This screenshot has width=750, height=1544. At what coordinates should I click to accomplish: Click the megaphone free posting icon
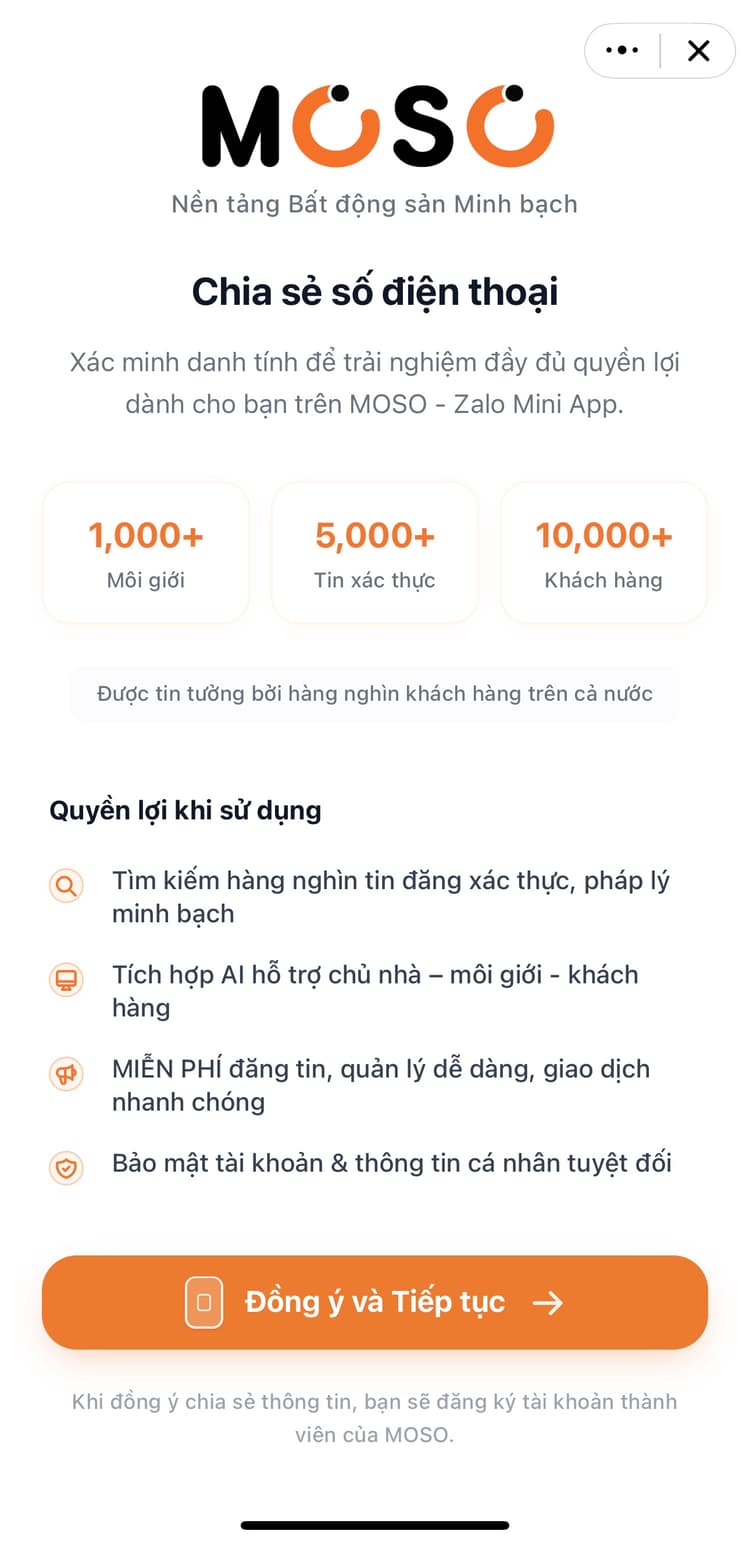click(66, 1073)
